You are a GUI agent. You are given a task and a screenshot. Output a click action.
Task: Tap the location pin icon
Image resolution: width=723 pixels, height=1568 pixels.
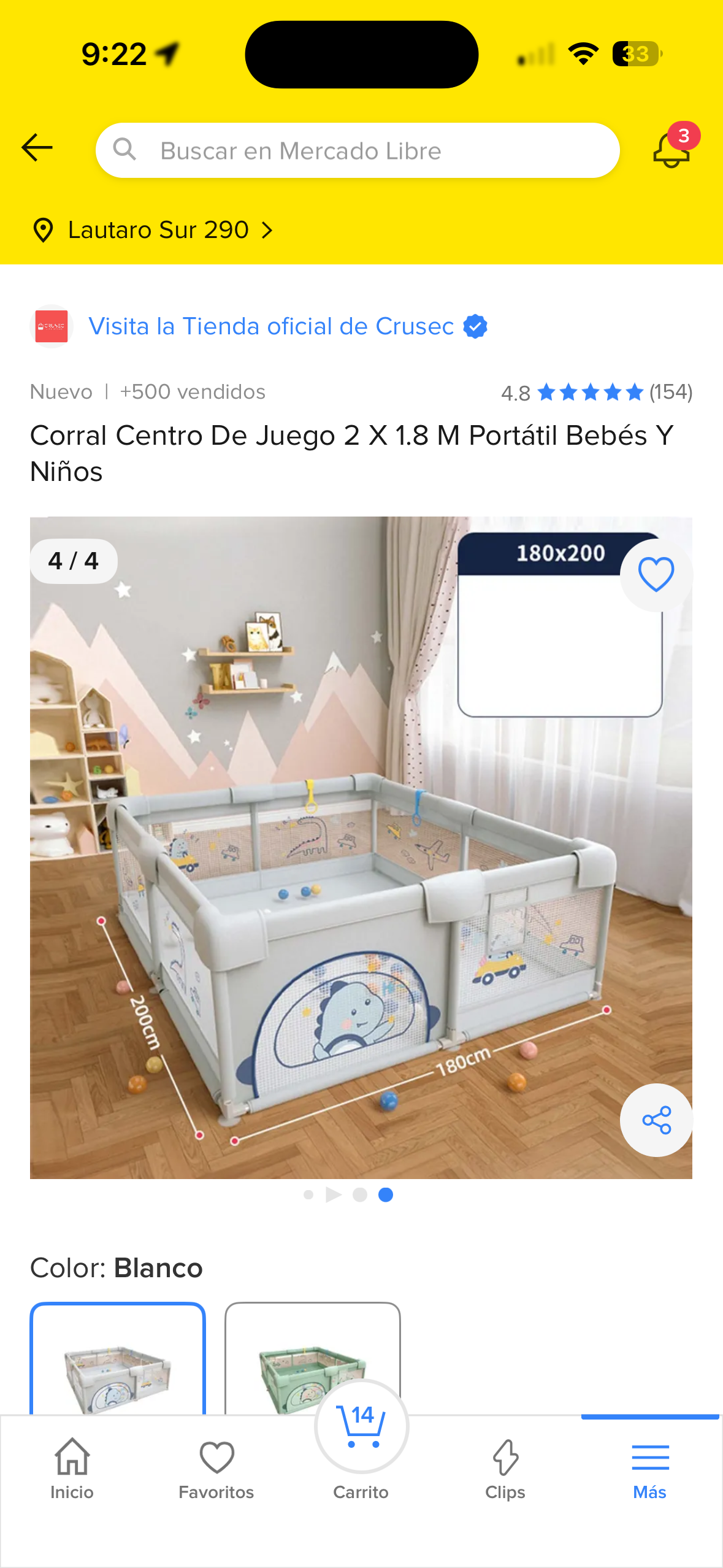[x=44, y=230]
